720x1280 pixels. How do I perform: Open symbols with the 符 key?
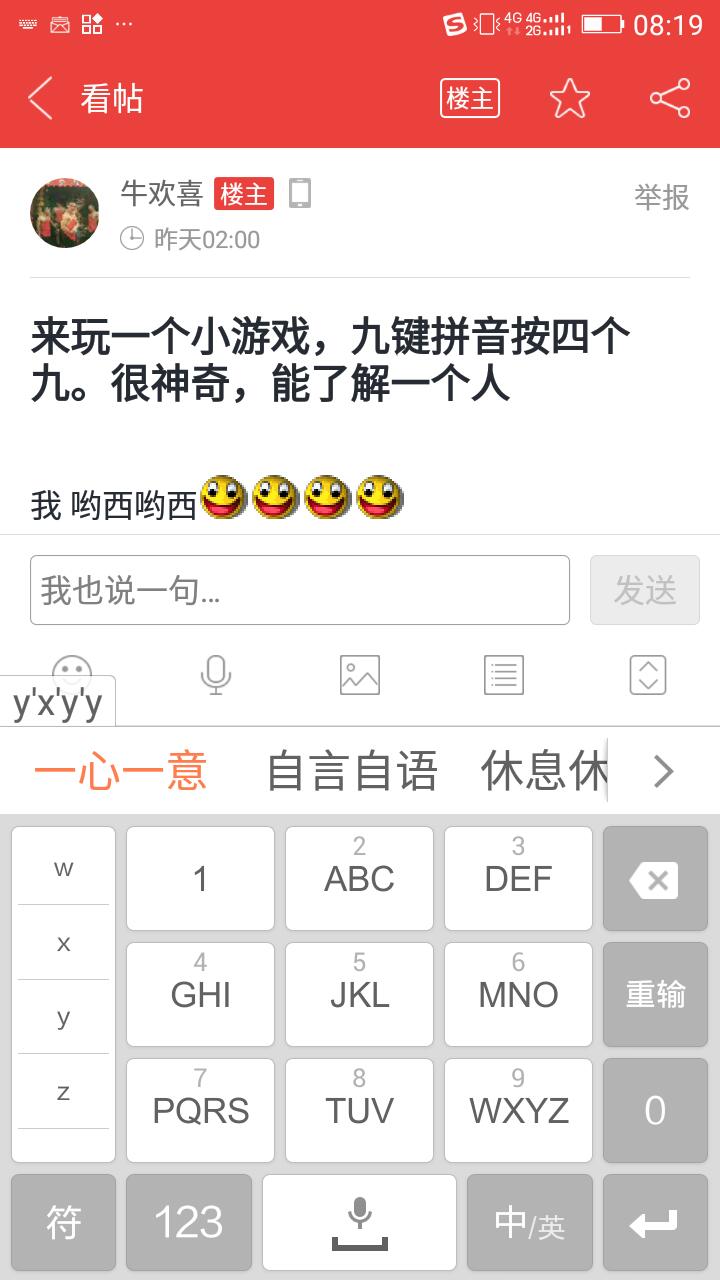tap(64, 1222)
